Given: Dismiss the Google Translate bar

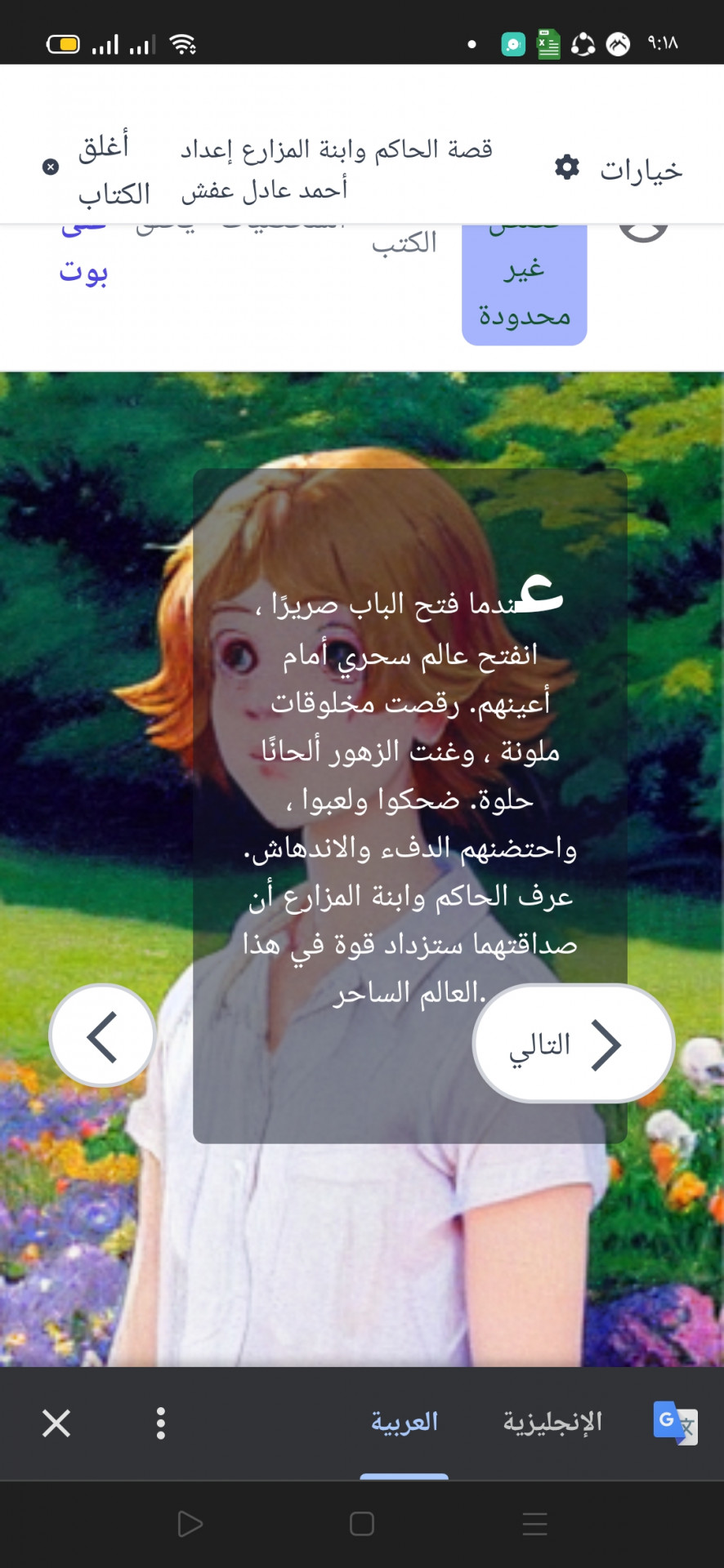Looking at the screenshot, I should [x=56, y=1423].
